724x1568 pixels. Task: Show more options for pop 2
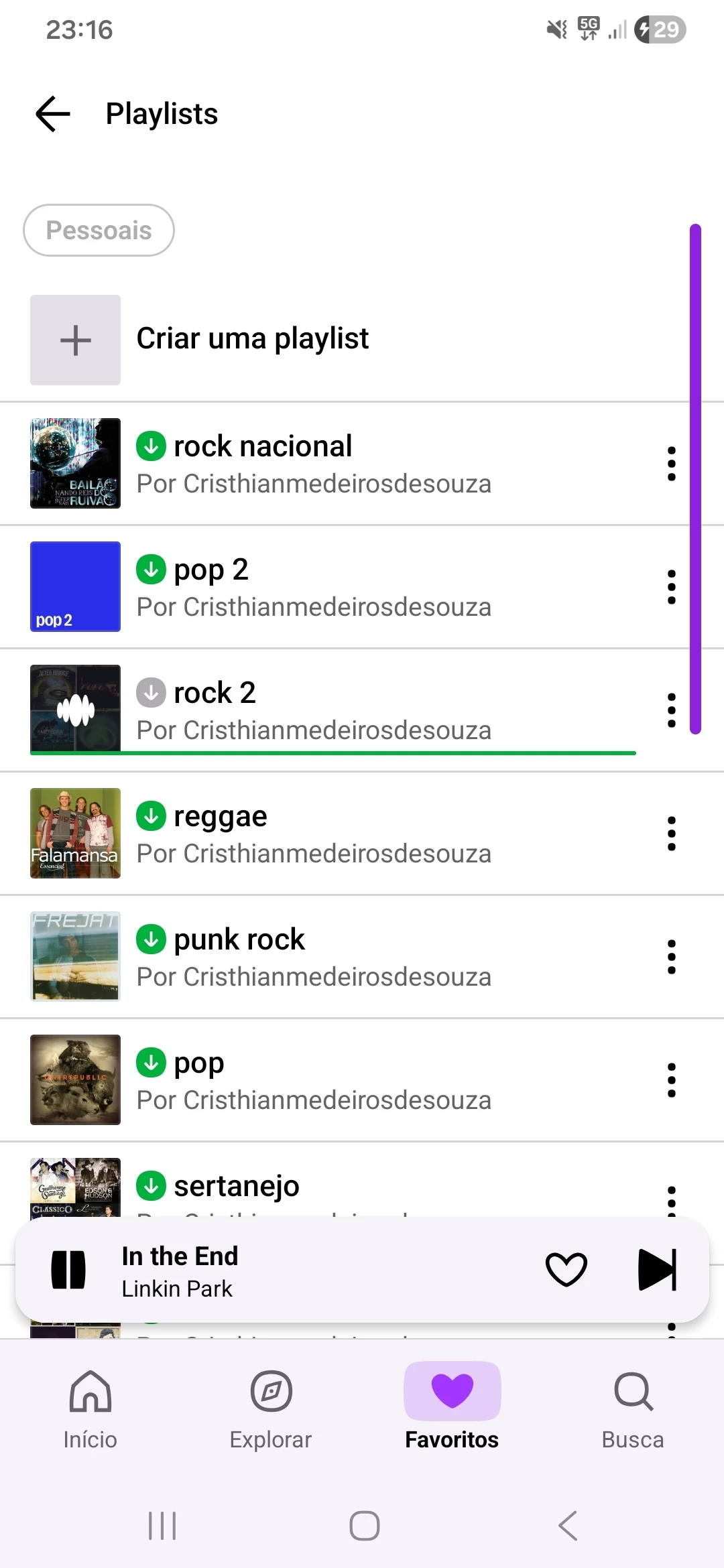tap(671, 587)
